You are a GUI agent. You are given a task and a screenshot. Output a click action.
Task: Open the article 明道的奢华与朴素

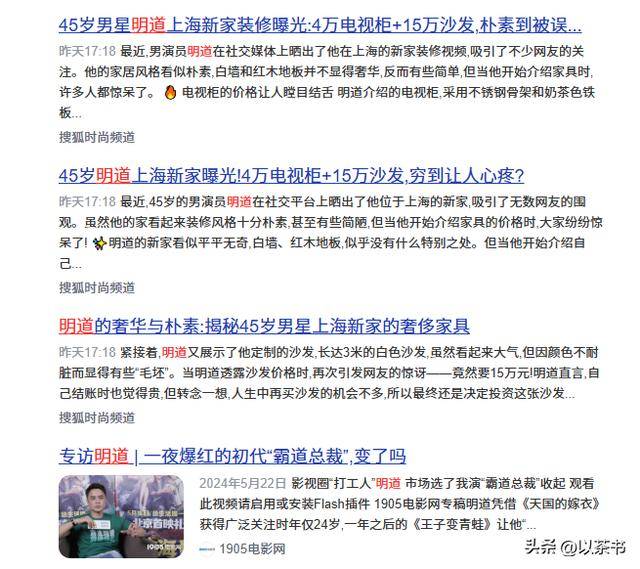tap(263, 326)
